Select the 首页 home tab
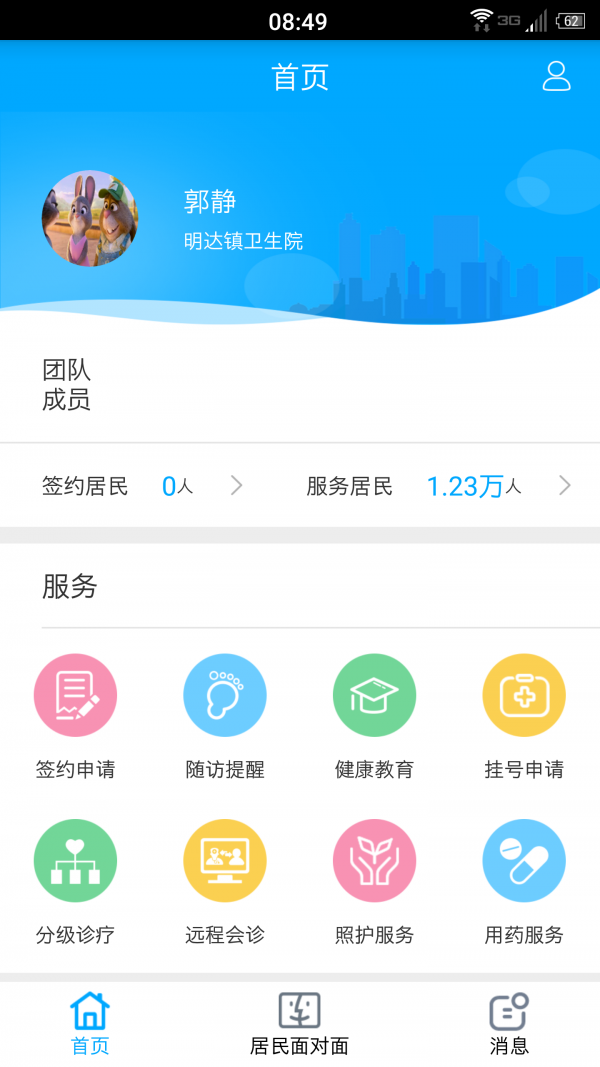Image resolution: width=600 pixels, height=1067 pixels. coord(90,1024)
